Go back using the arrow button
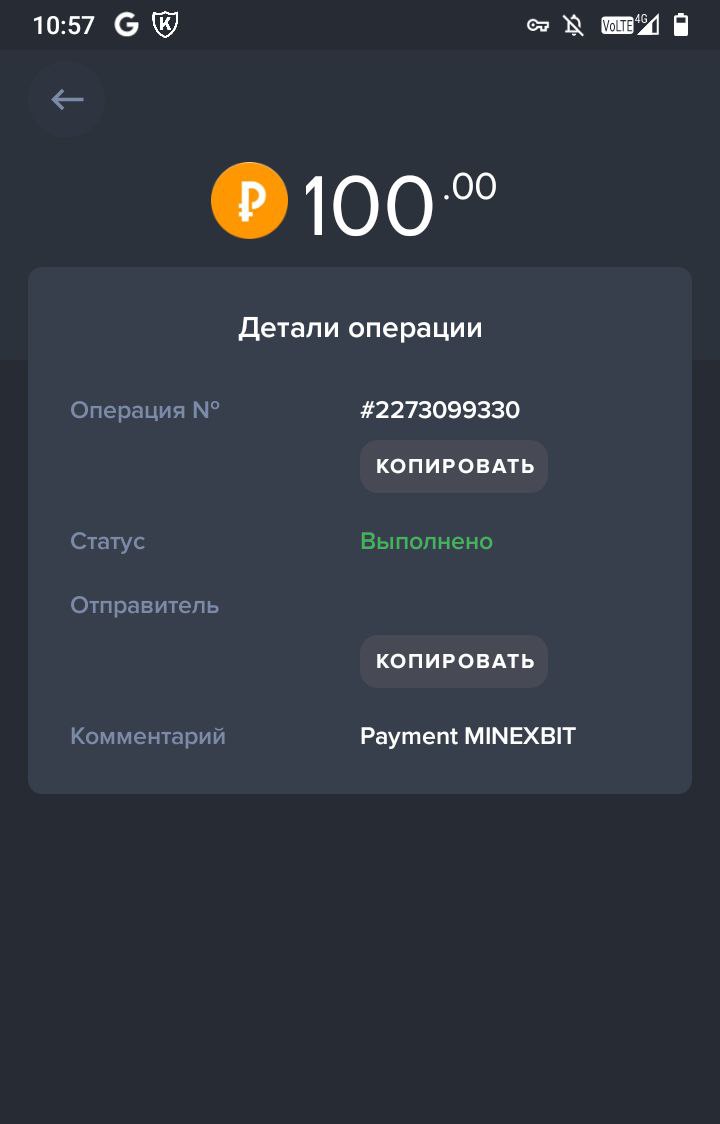The width and height of the screenshot is (720, 1124). (67, 99)
